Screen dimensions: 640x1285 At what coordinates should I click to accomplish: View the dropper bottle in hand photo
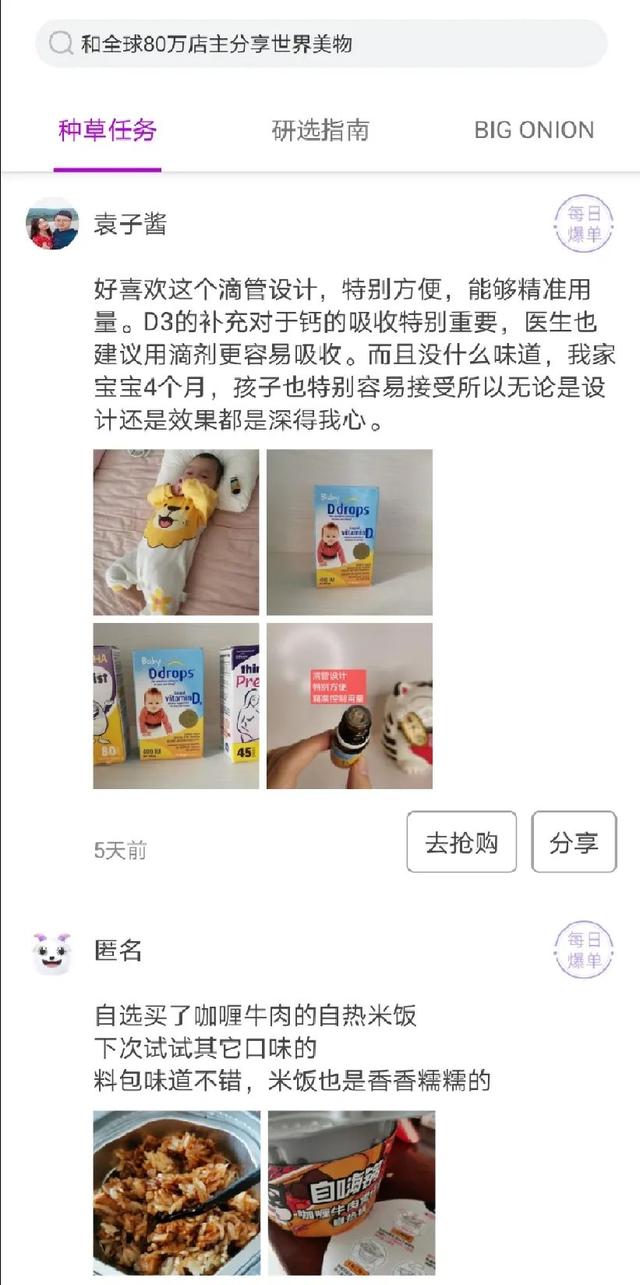click(x=349, y=706)
